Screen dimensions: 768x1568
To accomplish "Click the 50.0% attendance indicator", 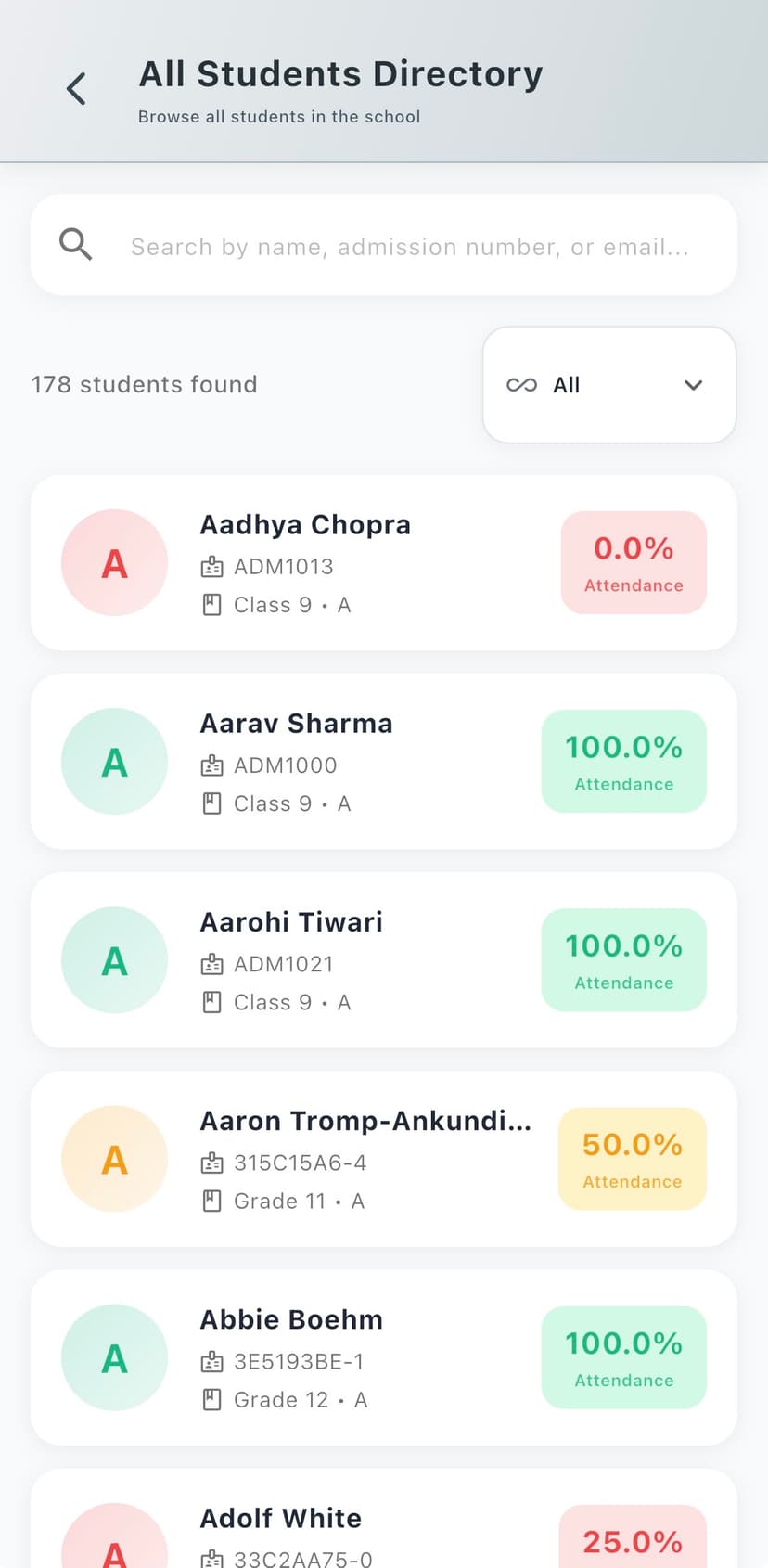I will (632, 1159).
